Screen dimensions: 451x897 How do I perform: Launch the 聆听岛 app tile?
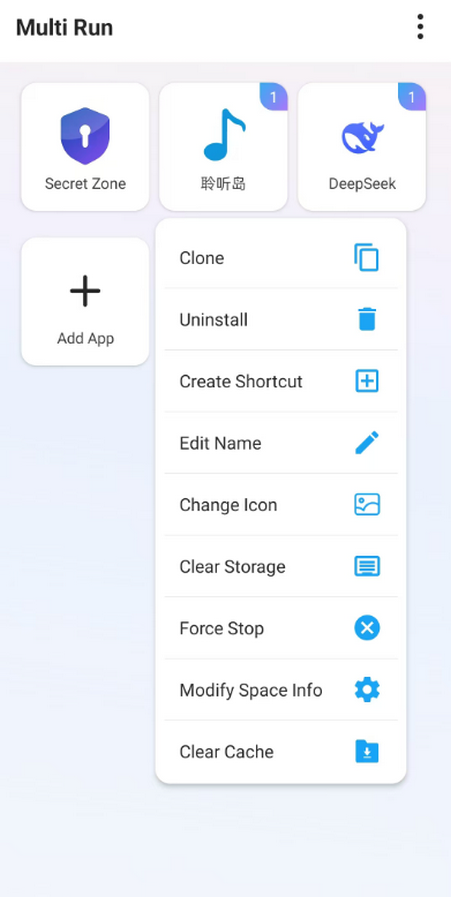(x=223, y=147)
